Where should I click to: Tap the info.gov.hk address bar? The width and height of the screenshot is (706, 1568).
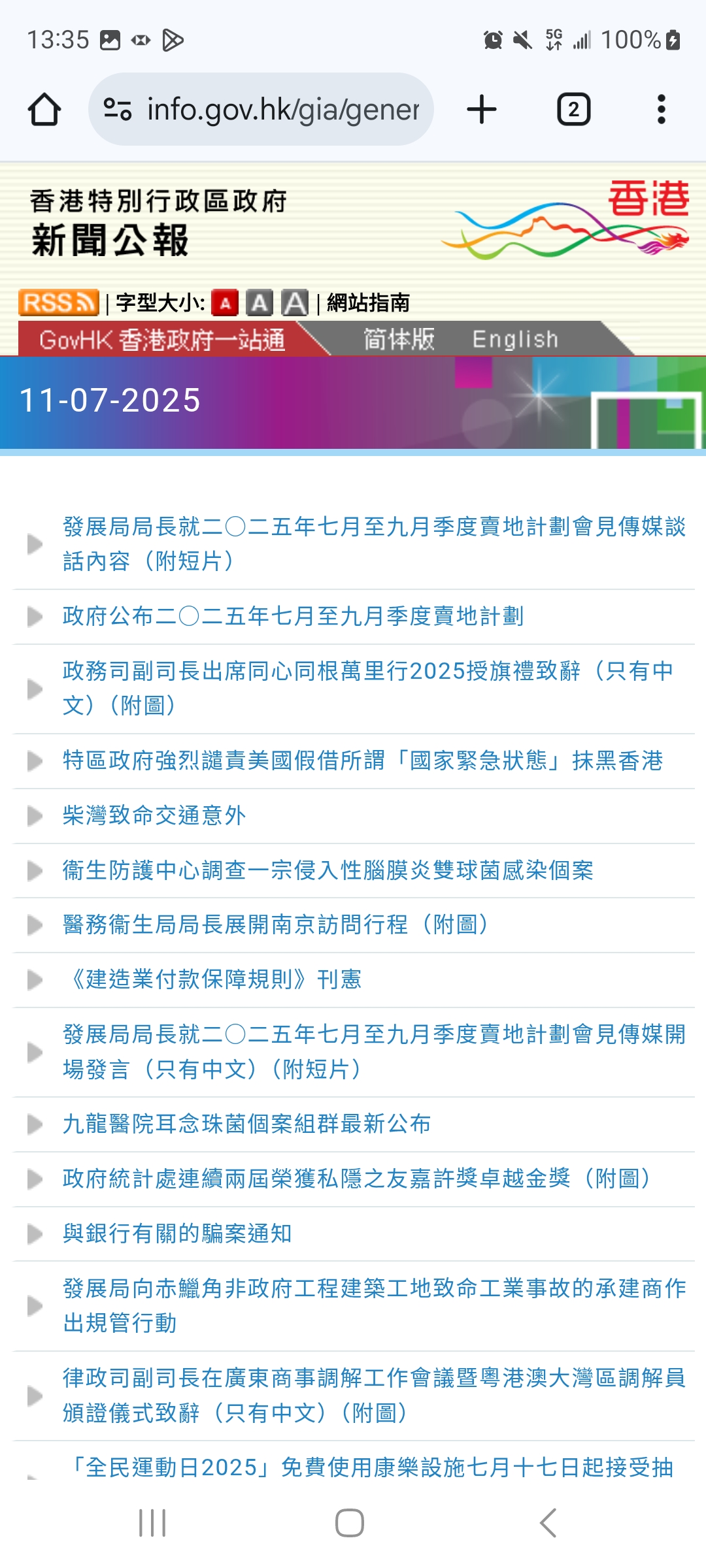tap(261, 109)
